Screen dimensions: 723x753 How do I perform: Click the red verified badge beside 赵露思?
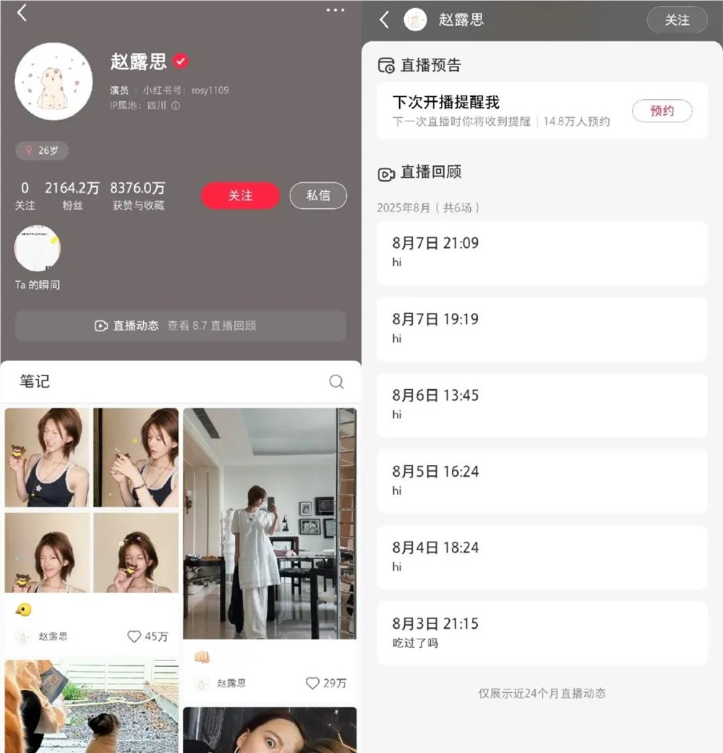pyautogui.click(x=180, y=60)
